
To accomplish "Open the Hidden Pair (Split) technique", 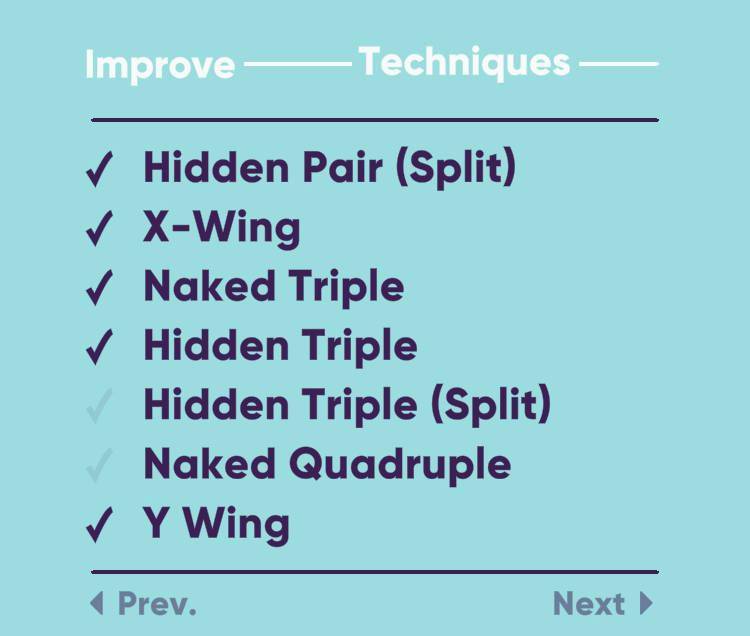I will 329,168.
